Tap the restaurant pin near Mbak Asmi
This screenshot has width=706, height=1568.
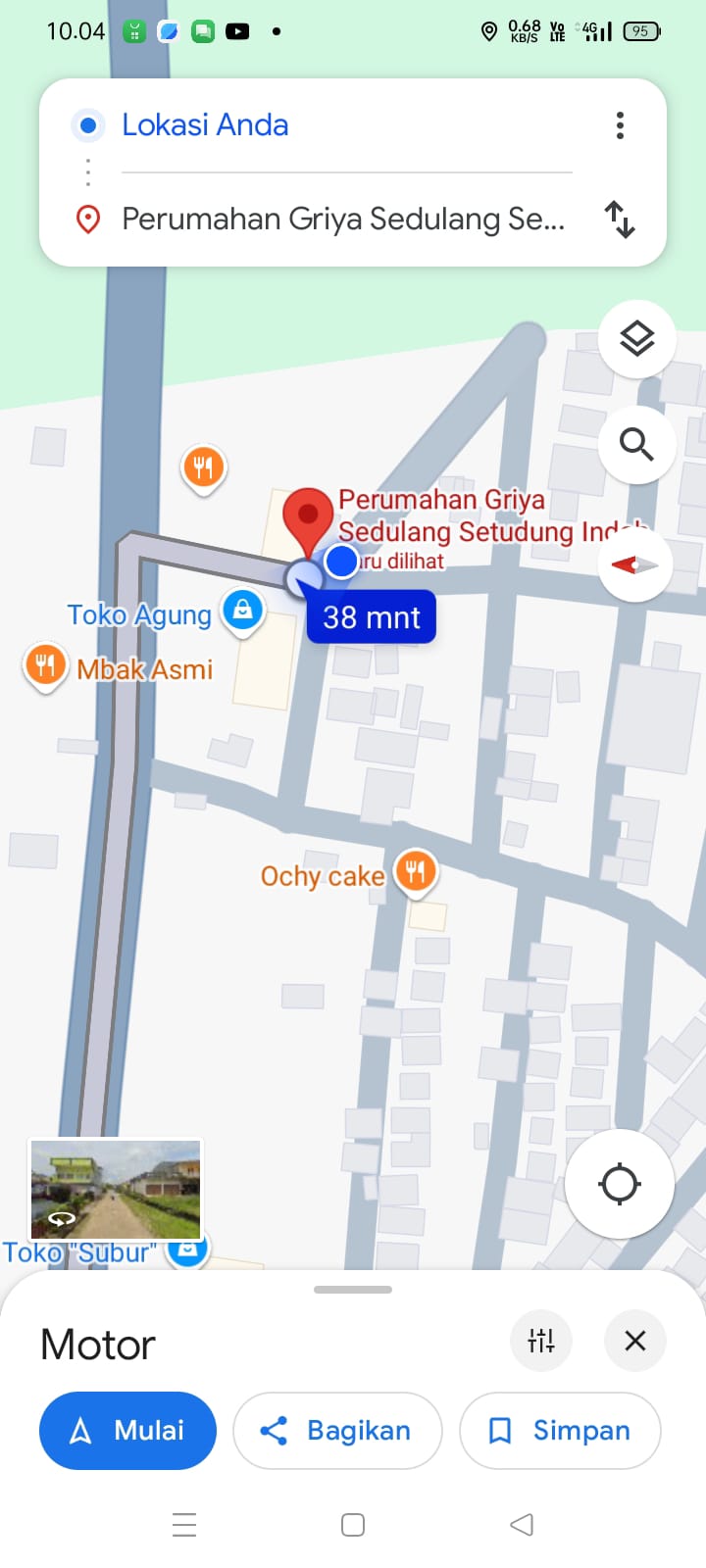coord(45,664)
